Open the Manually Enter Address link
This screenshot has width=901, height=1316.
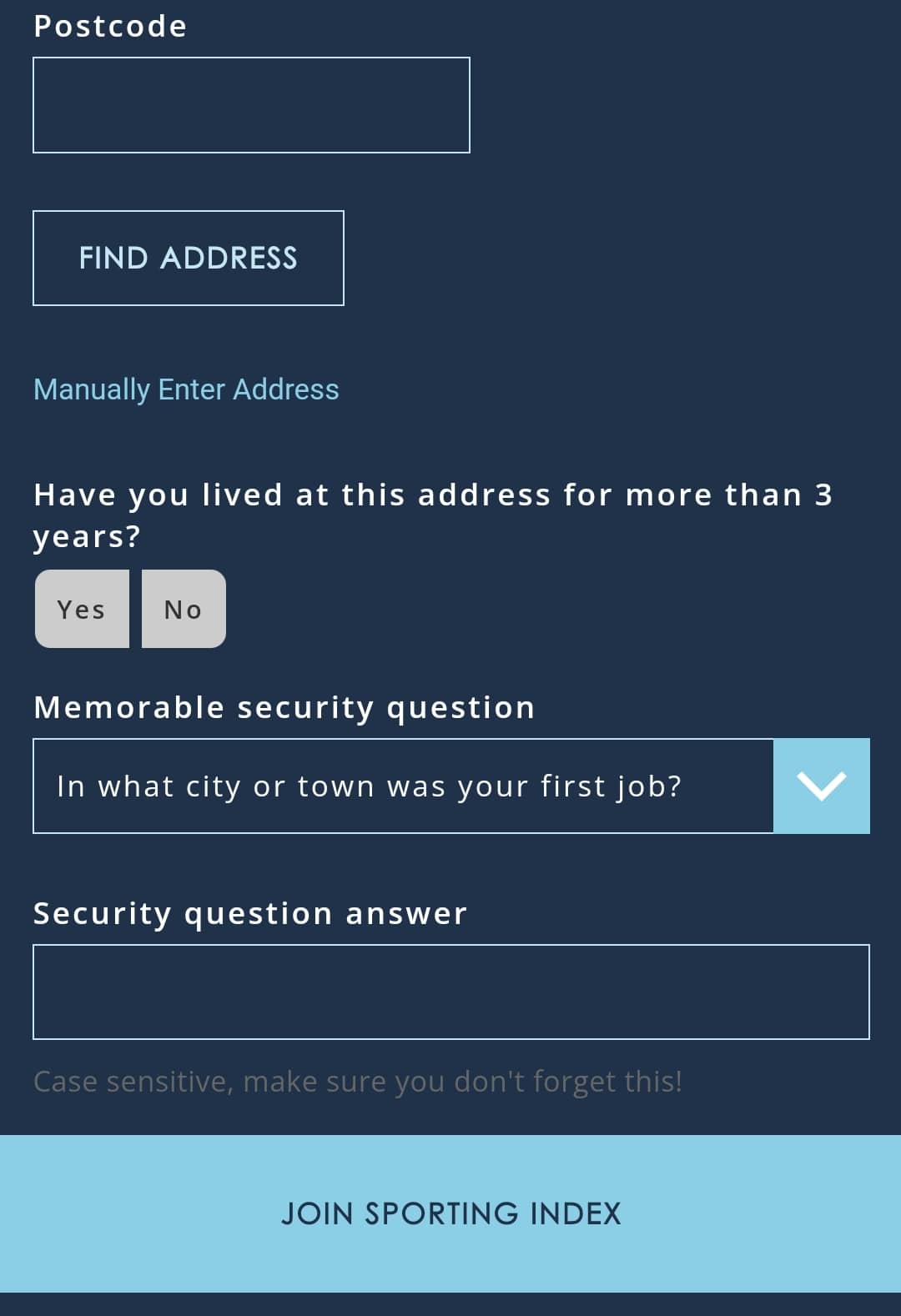(185, 389)
